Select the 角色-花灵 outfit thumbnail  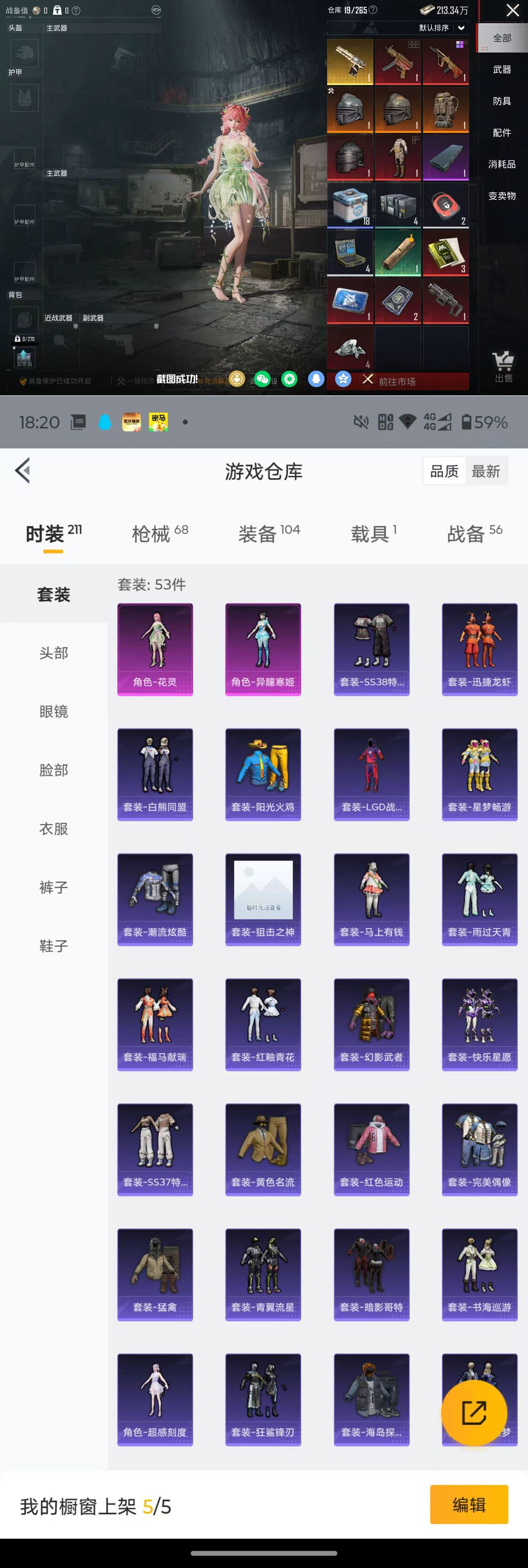pos(155,649)
